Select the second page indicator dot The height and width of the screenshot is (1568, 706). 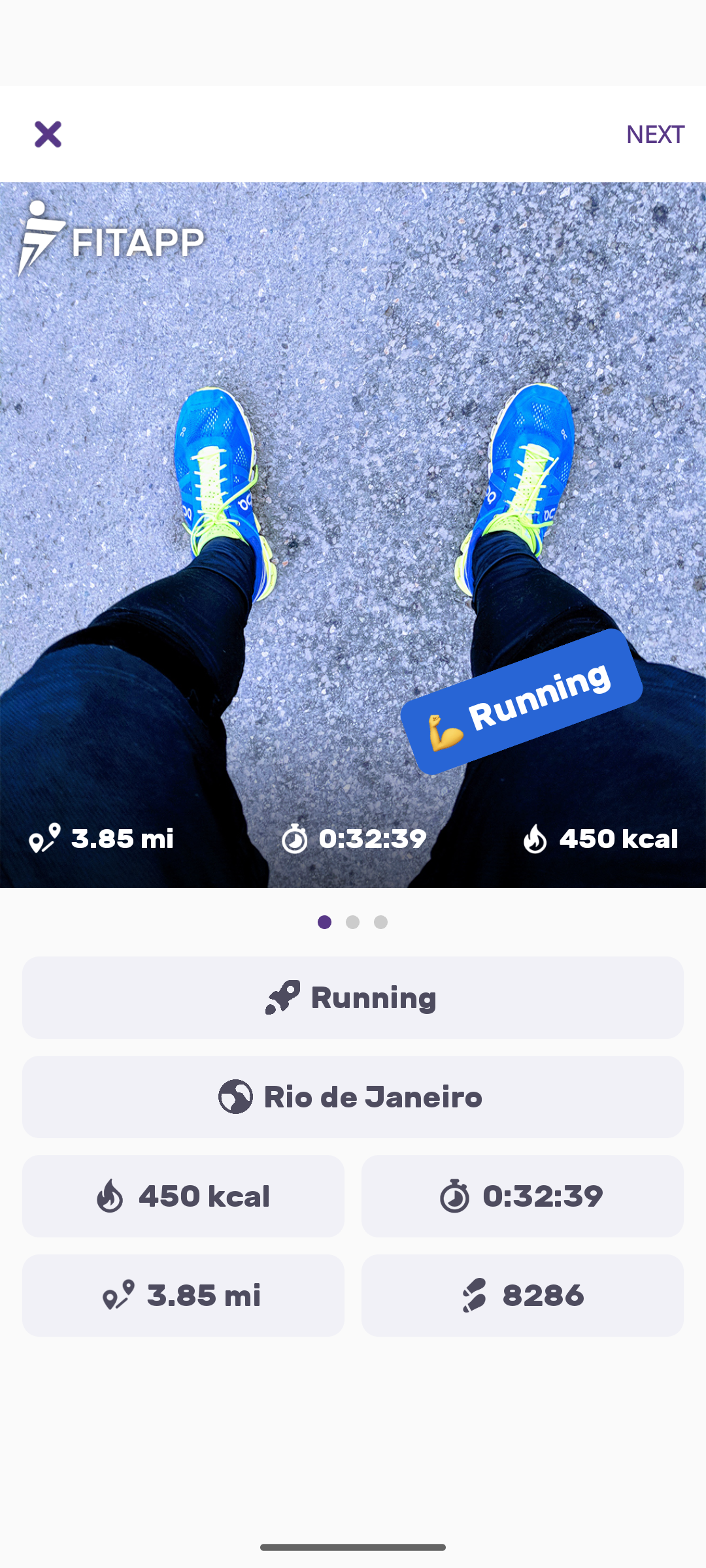pyautogui.click(x=352, y=922)
